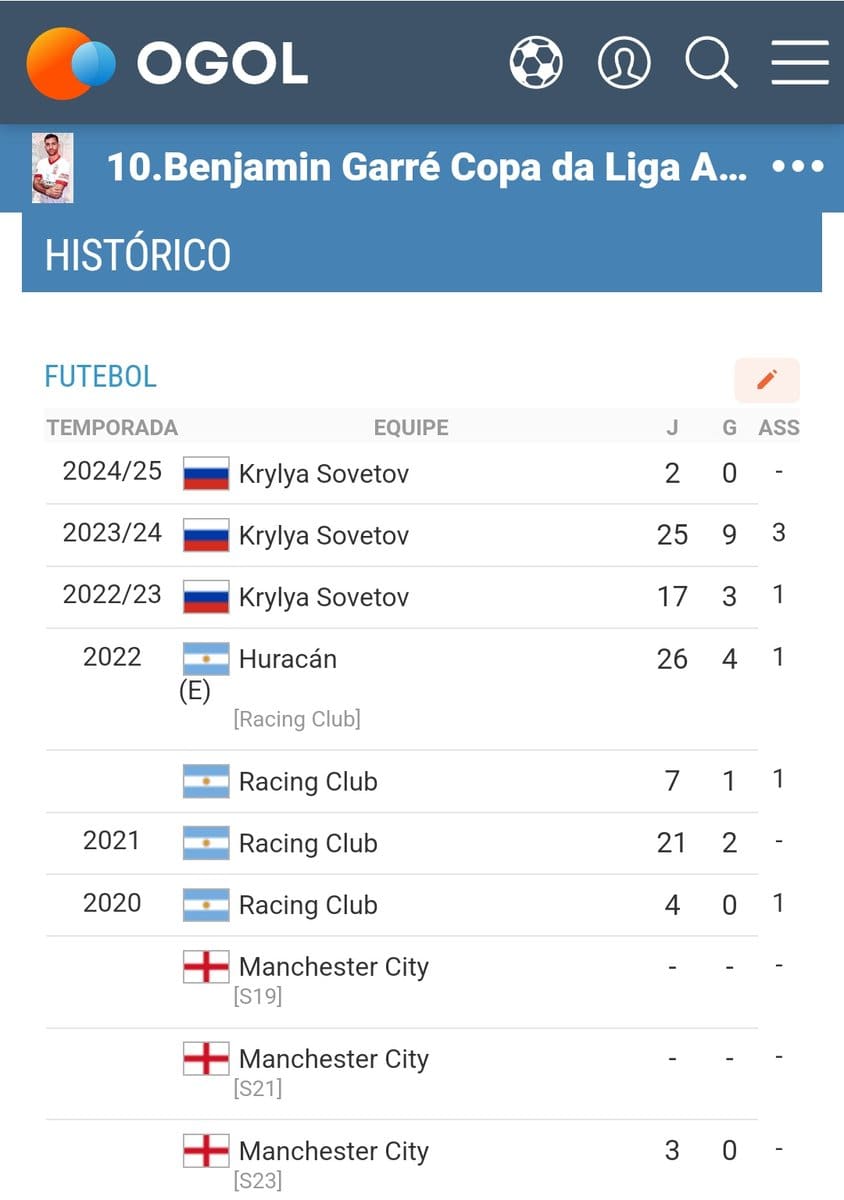The width and height of the screenshot is (844, 1200).
Task: Open Racing Club 2021 season entry
Action: click(307, 844)
